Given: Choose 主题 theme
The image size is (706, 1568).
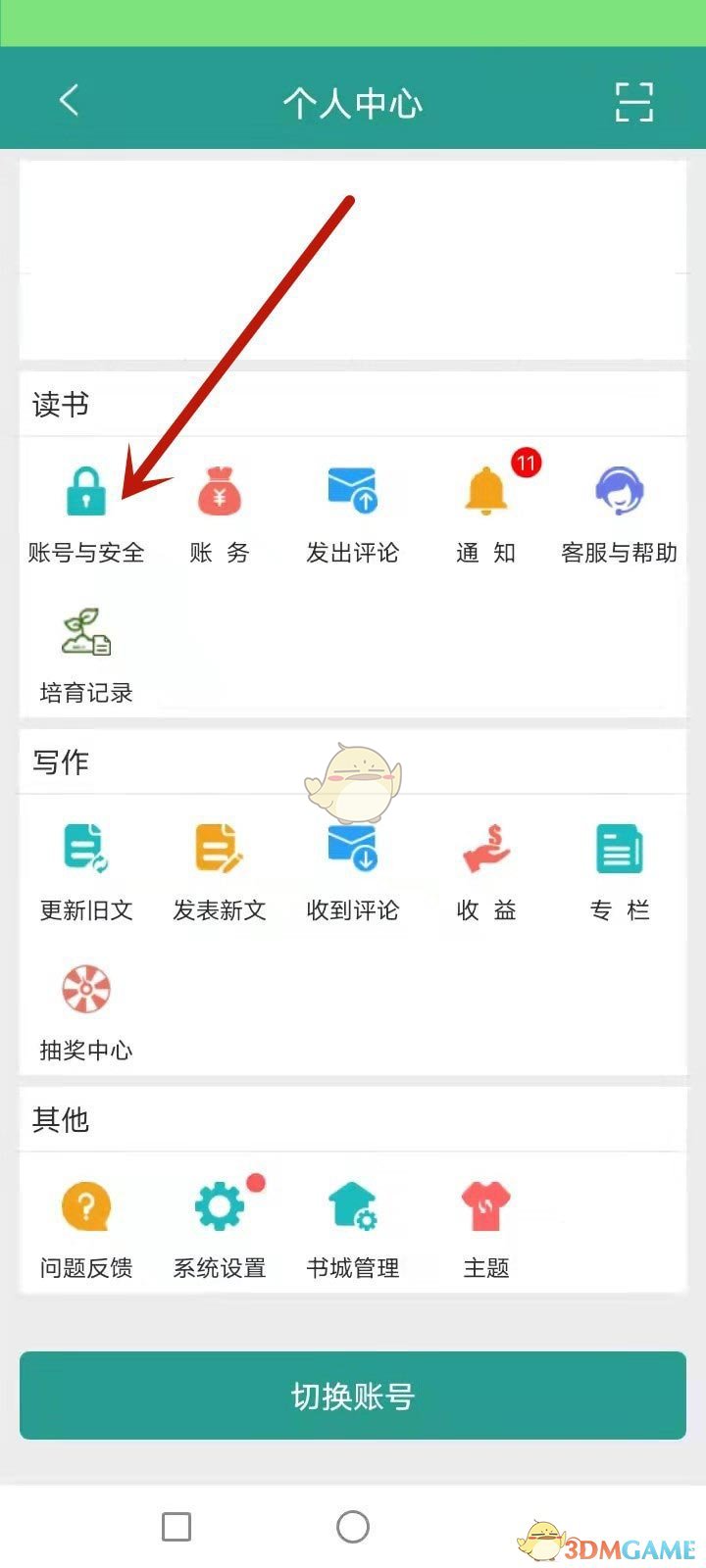Looking at the screenshot, I should pyautogui.click(x=486, y=1227).
